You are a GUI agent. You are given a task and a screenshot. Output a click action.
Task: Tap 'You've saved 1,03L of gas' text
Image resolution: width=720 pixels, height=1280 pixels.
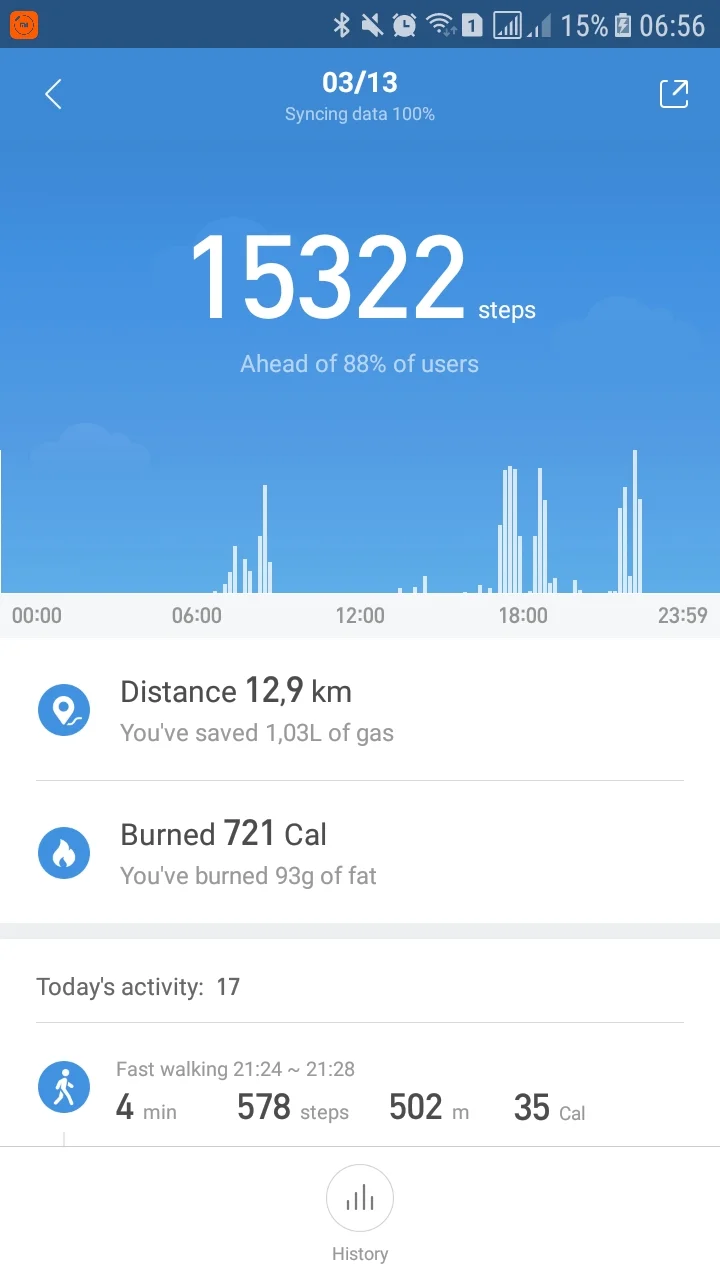pyautogui.click(x=256, y=732)
